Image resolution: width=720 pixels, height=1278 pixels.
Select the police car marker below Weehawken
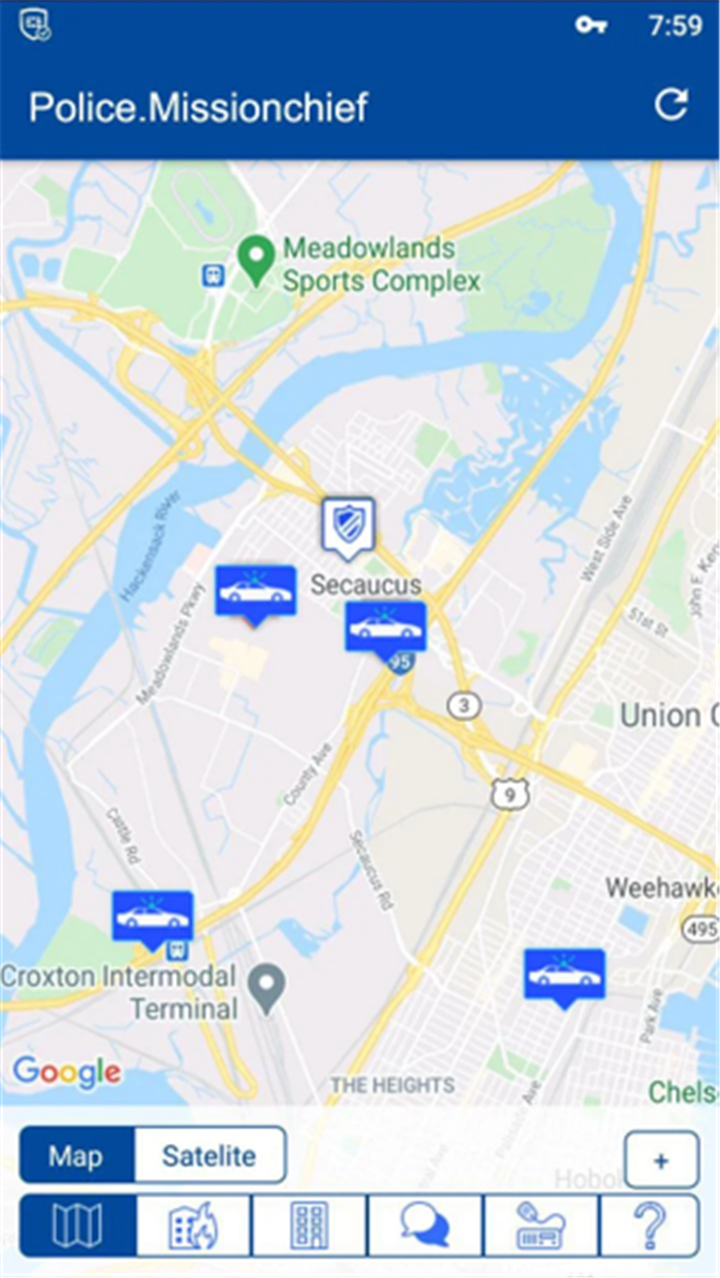(x=565, y=977)
